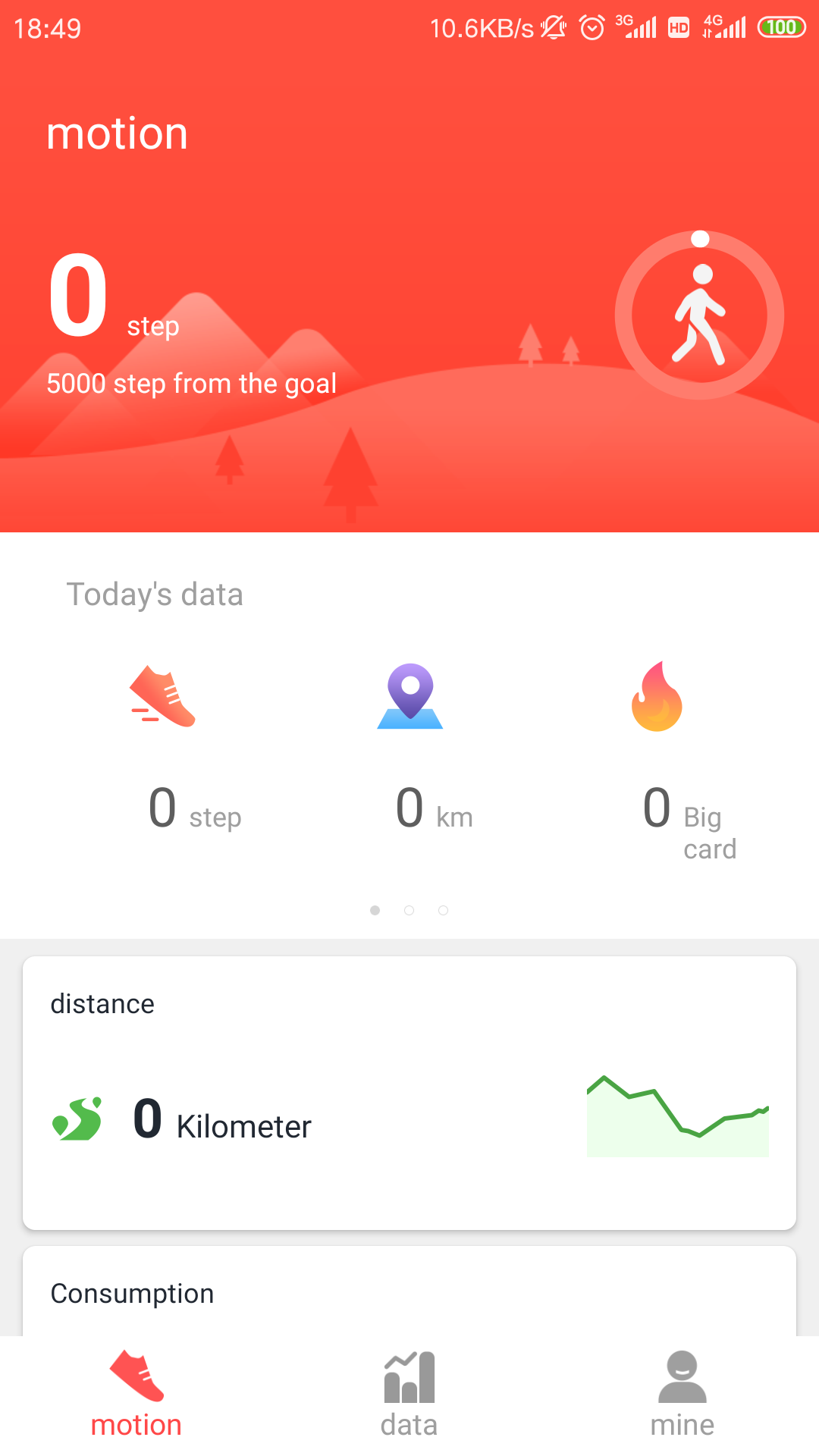Switch to the data tab

click(409, 1395)
